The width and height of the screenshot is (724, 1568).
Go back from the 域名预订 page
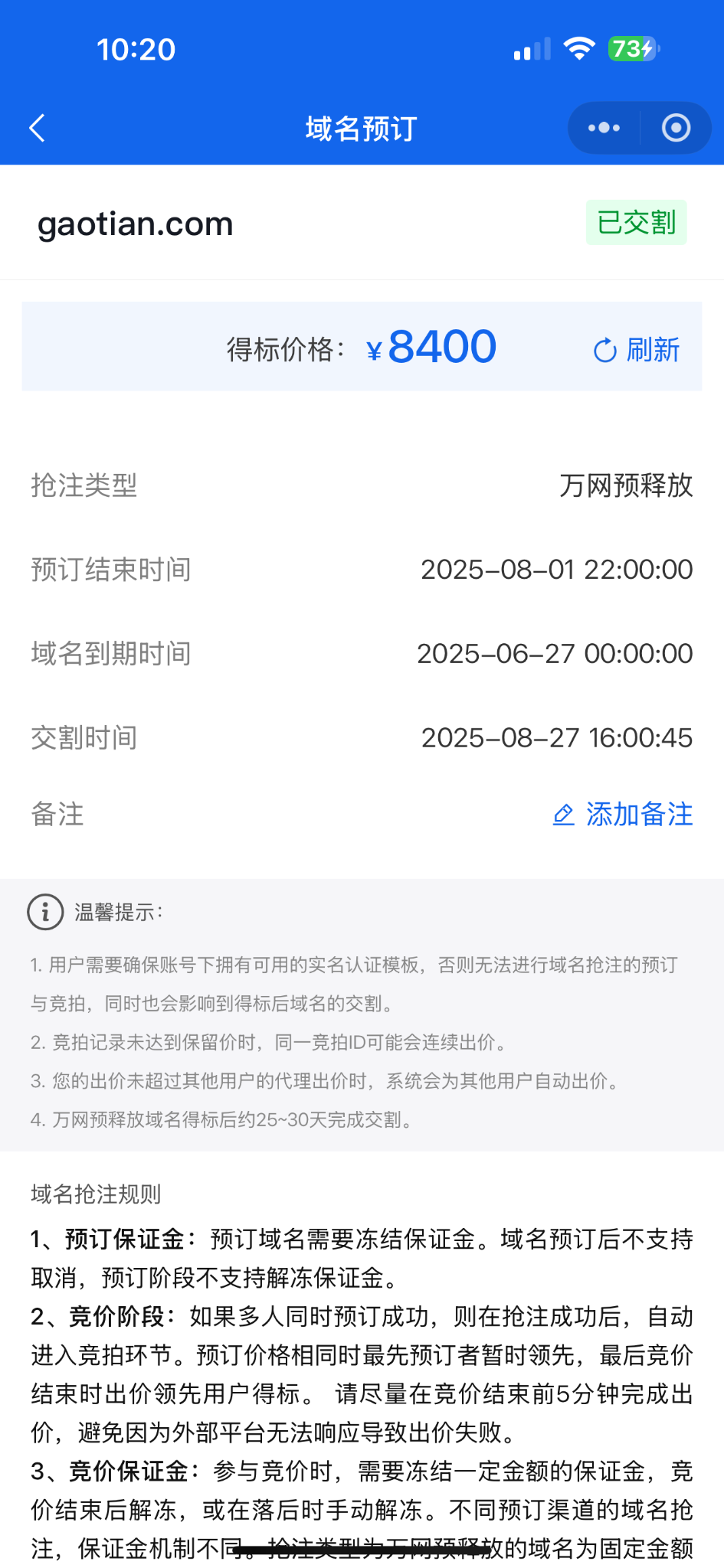(x=37, y=128)
